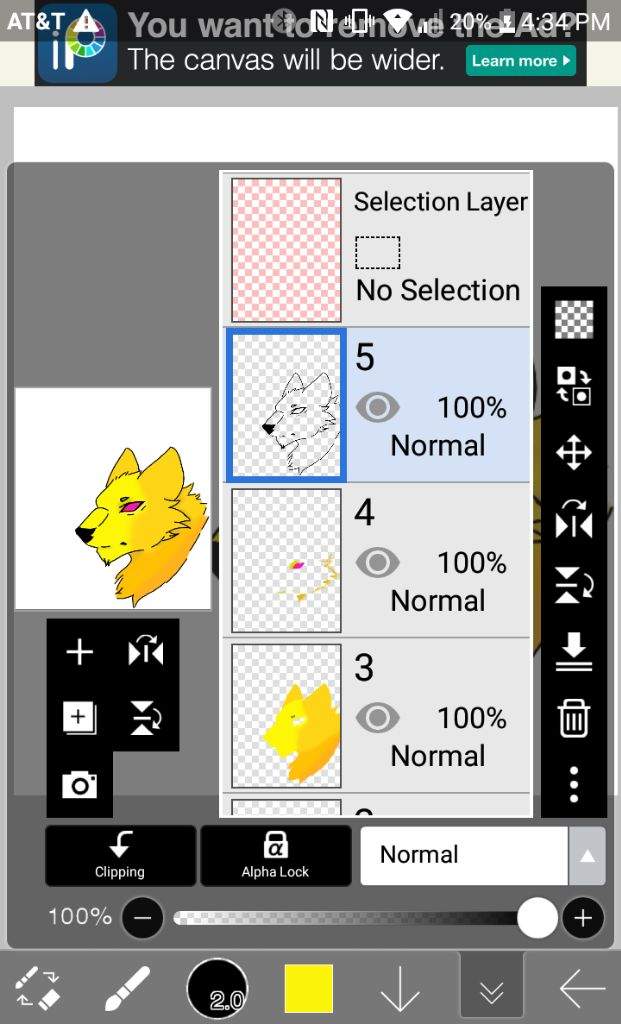Enable Alpha Lock on the layer
The height and width of the screenshot is (1024, 621).
coord(275,855)
